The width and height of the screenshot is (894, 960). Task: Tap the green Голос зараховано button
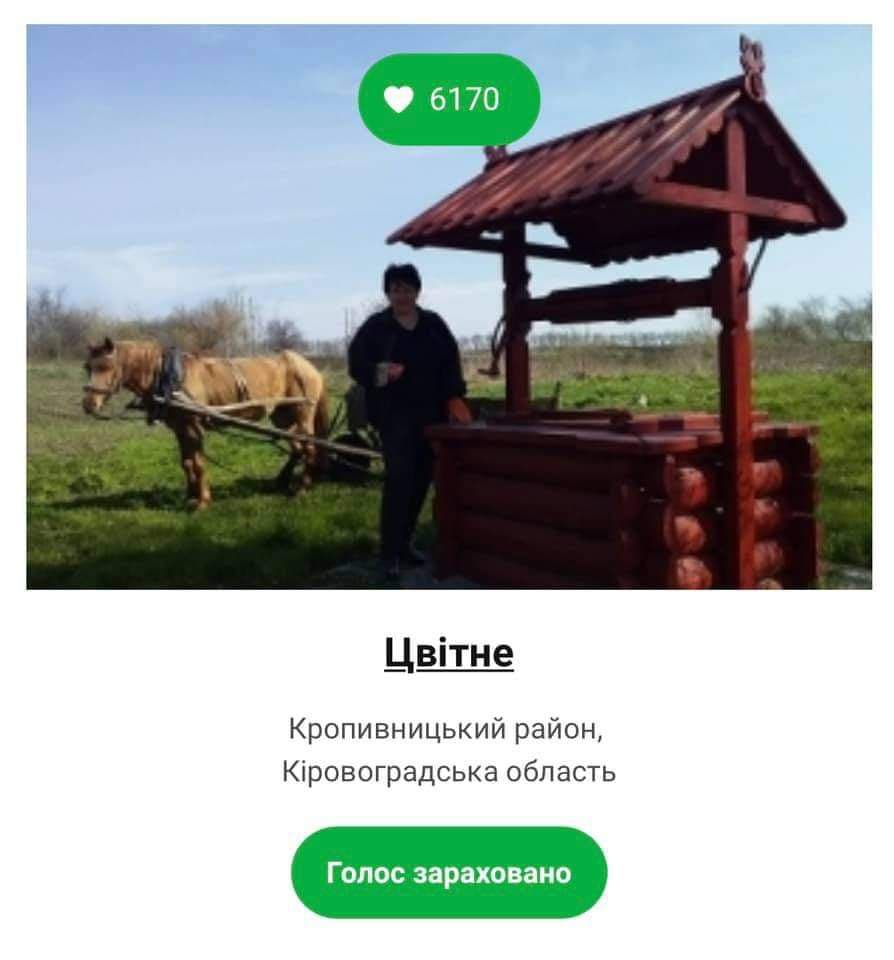[x=448, y=872]
